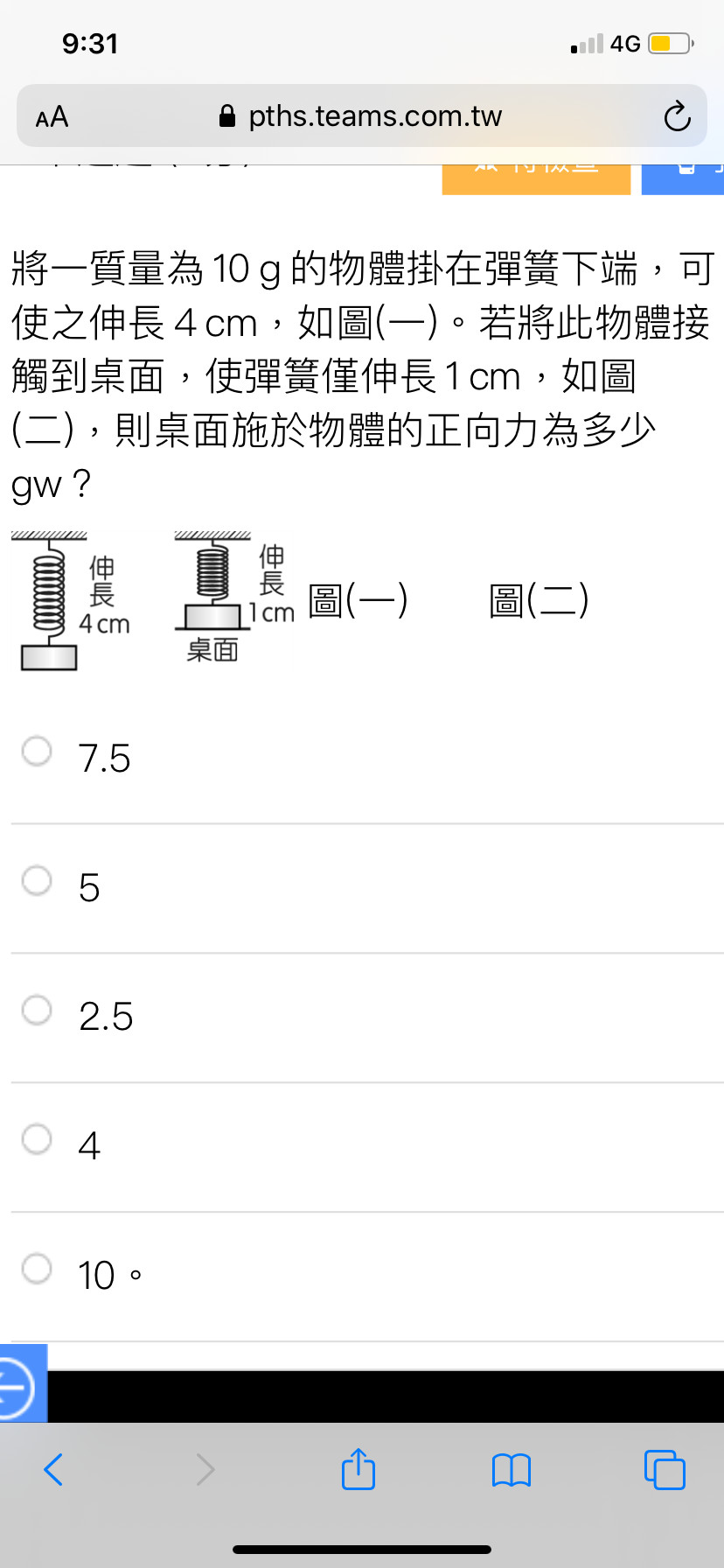
Task: Open Safari bookmarks
Action: pyautogui.click(x=512, y=1470)
